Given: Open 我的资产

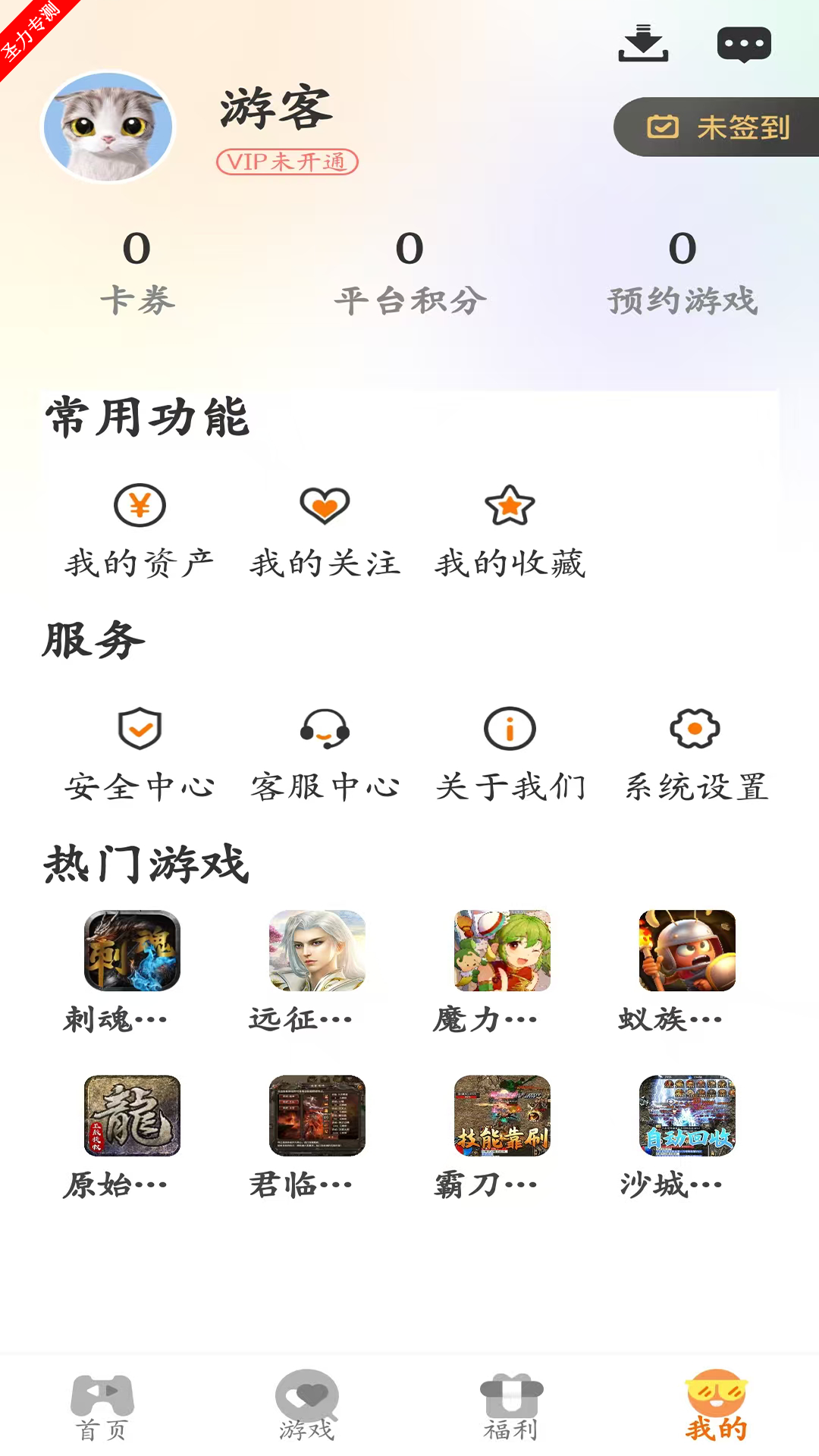Looking at the screenshot, I should pyautogui.click(x=140, y=531).
